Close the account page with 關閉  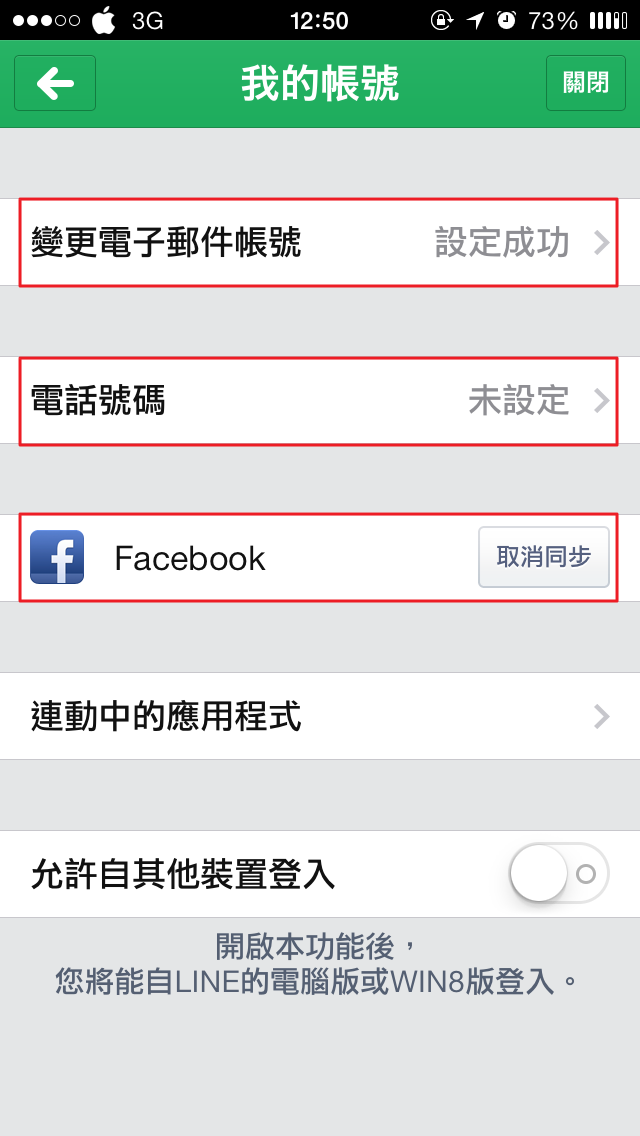585,83
